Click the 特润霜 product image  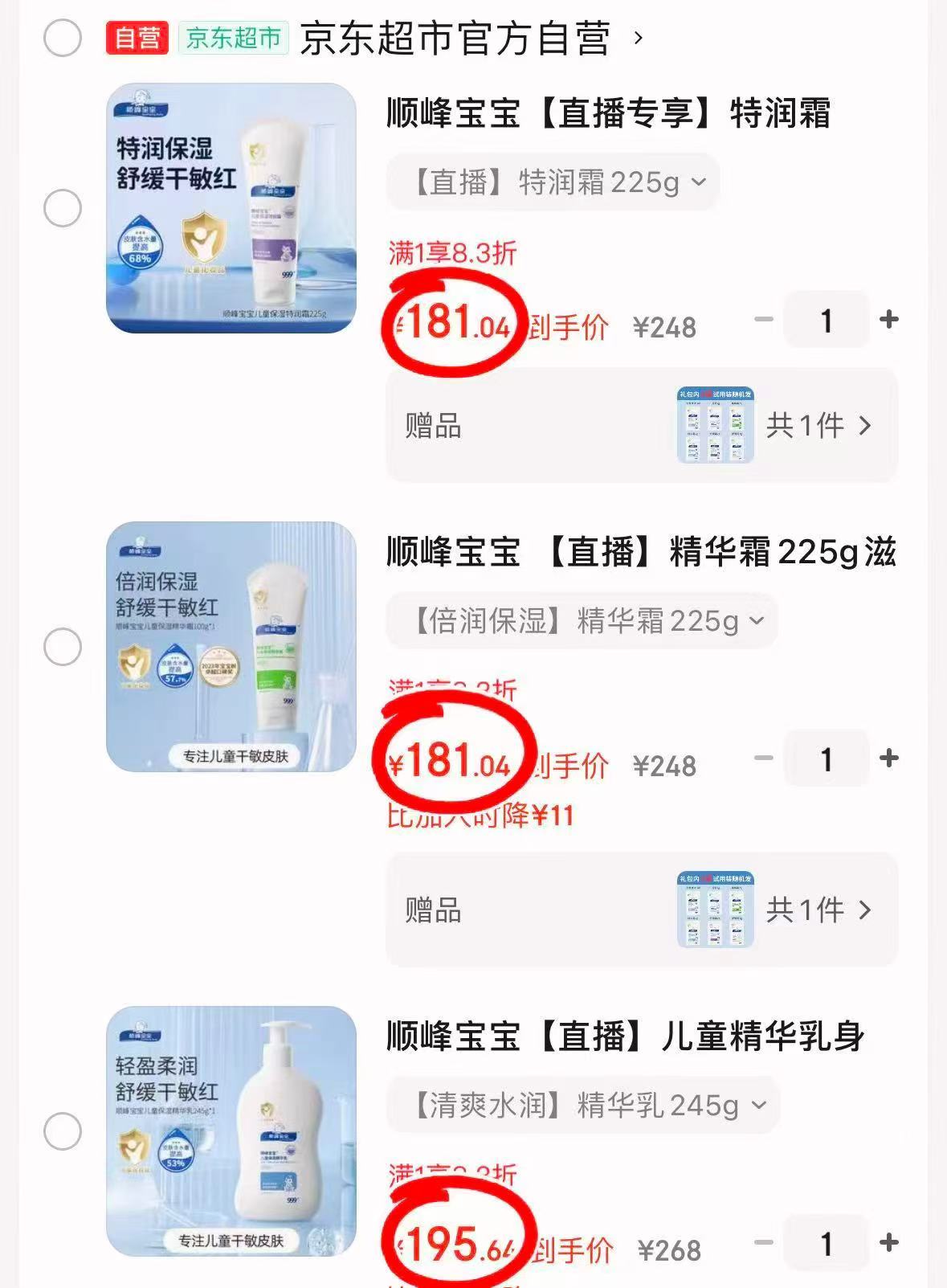[x=232, y=211]
